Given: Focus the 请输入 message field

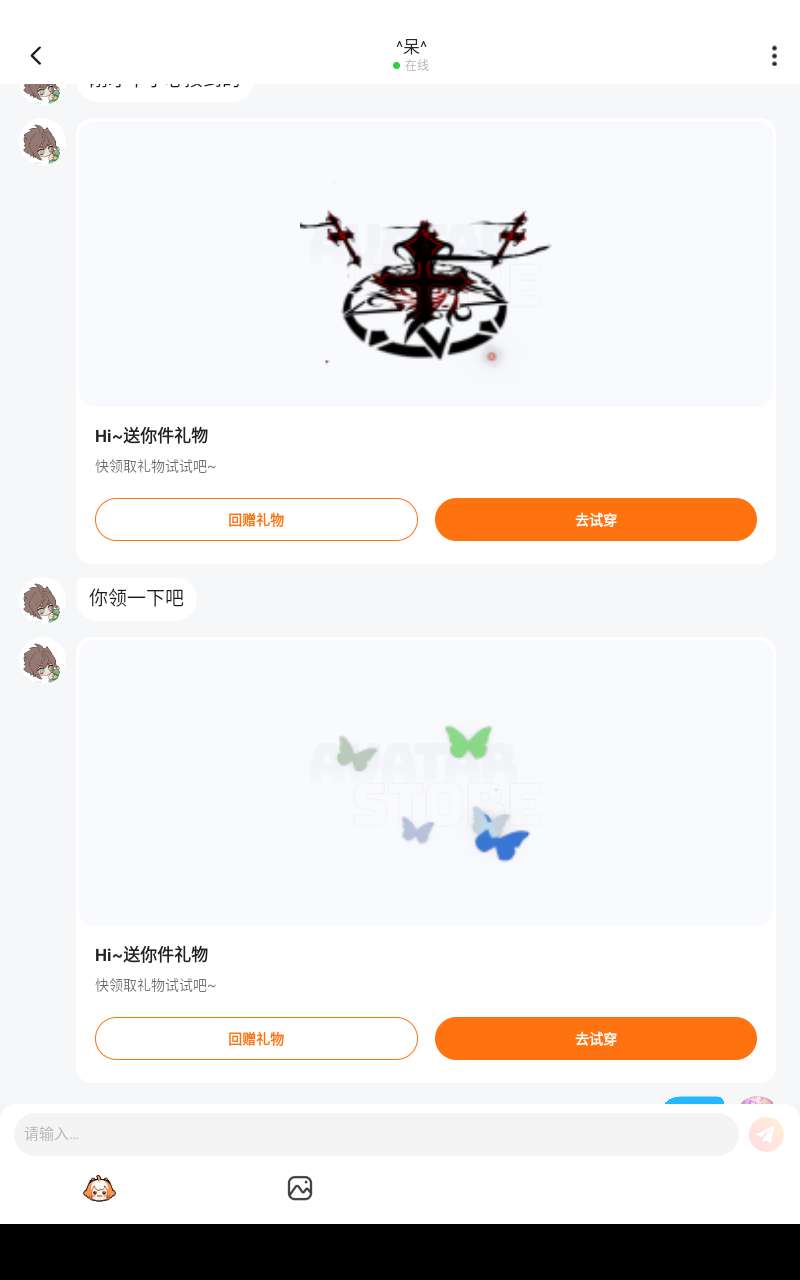Looking at the screenshot, I should coord(376,1134).
